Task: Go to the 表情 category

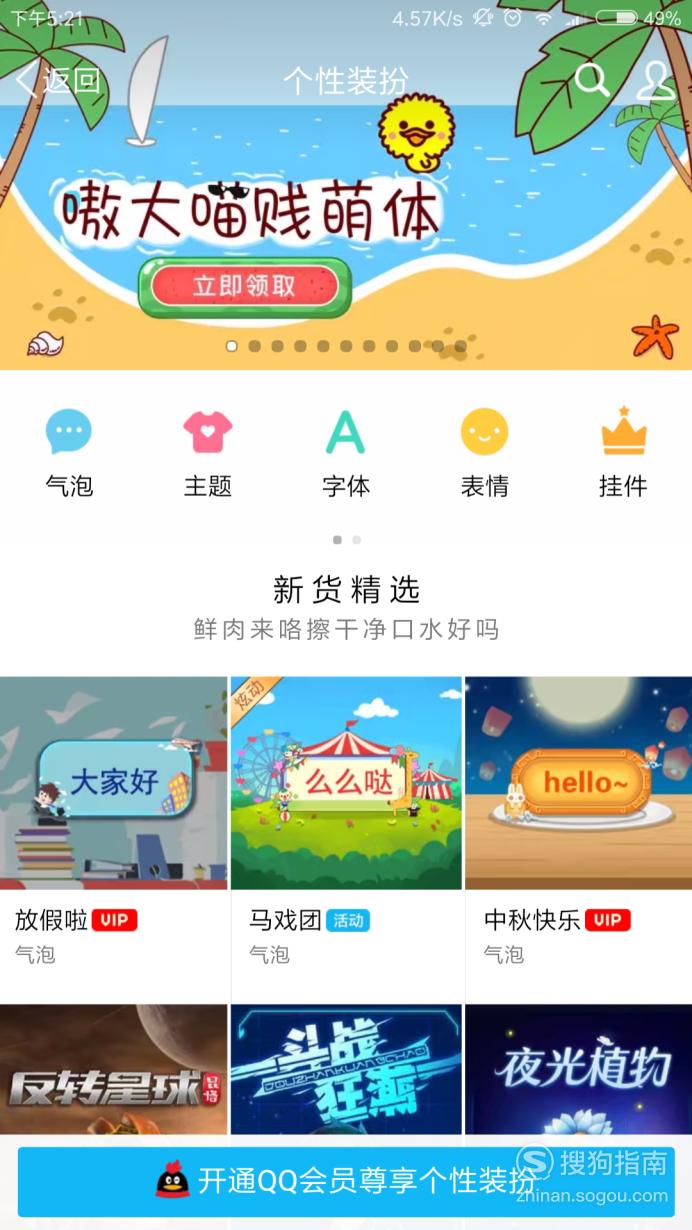Action: coord(484,453)
